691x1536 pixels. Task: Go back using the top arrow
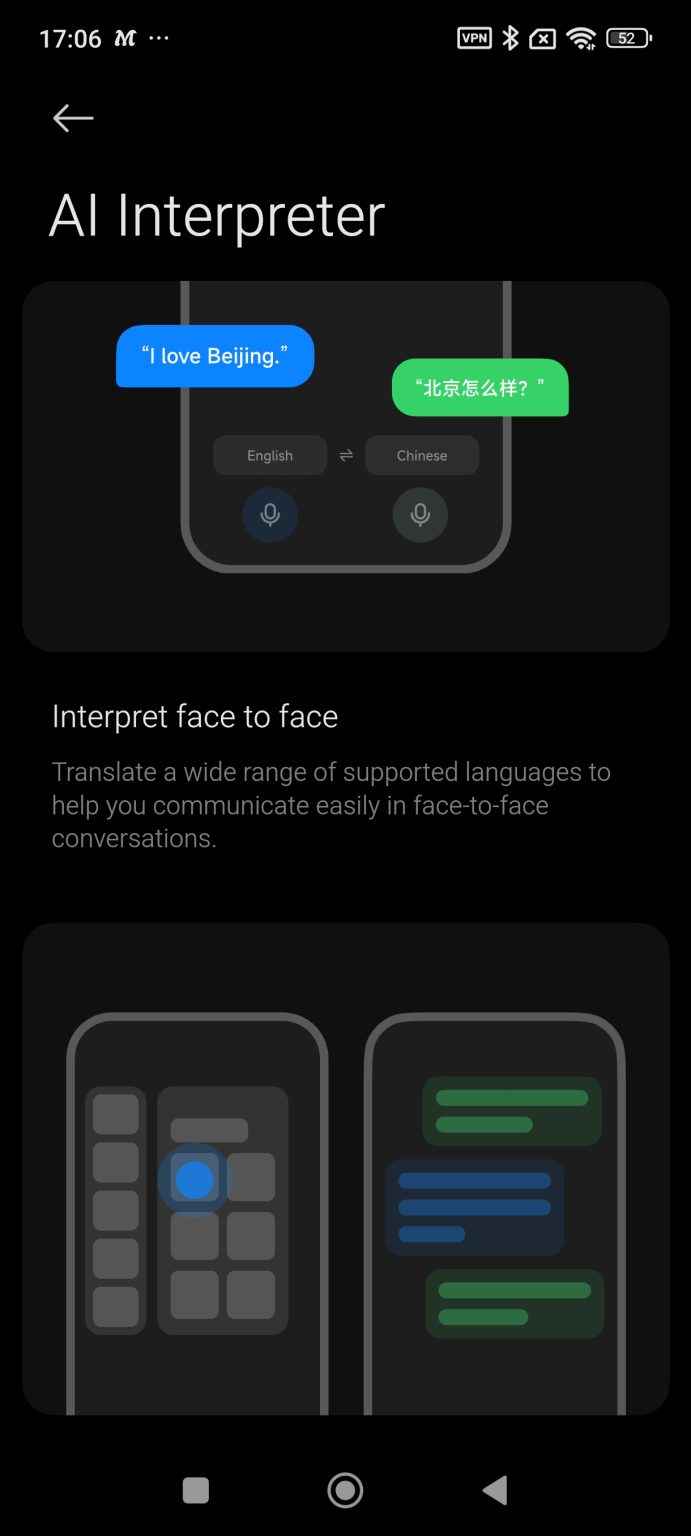(x=73, y=118)
